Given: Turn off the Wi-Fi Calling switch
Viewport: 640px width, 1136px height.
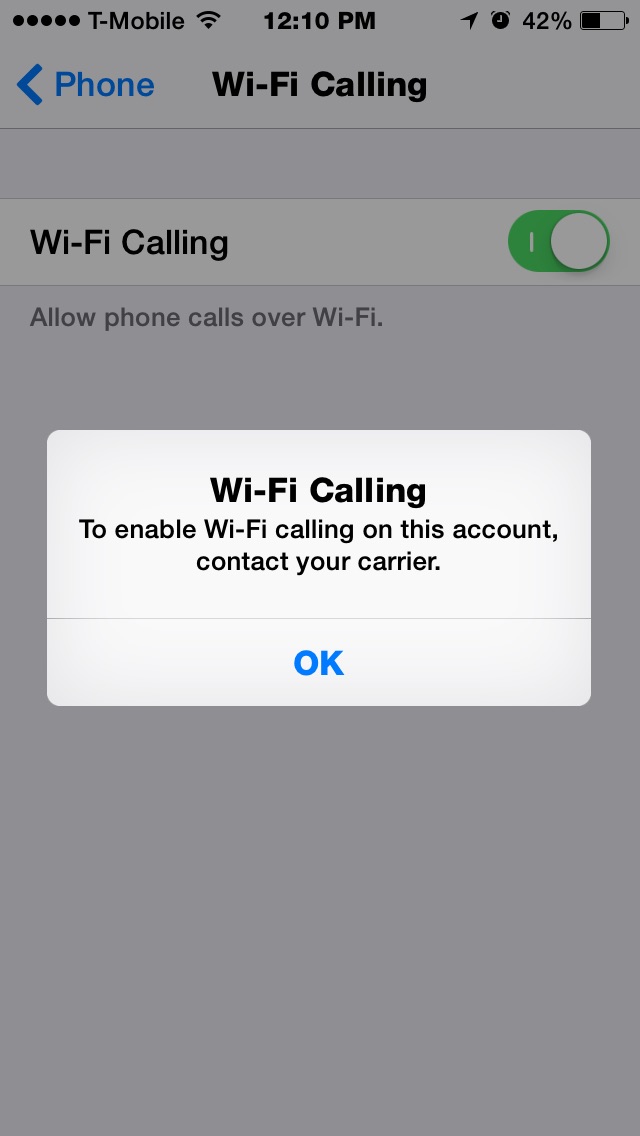Looking at the screenshot, I should 559,242.
